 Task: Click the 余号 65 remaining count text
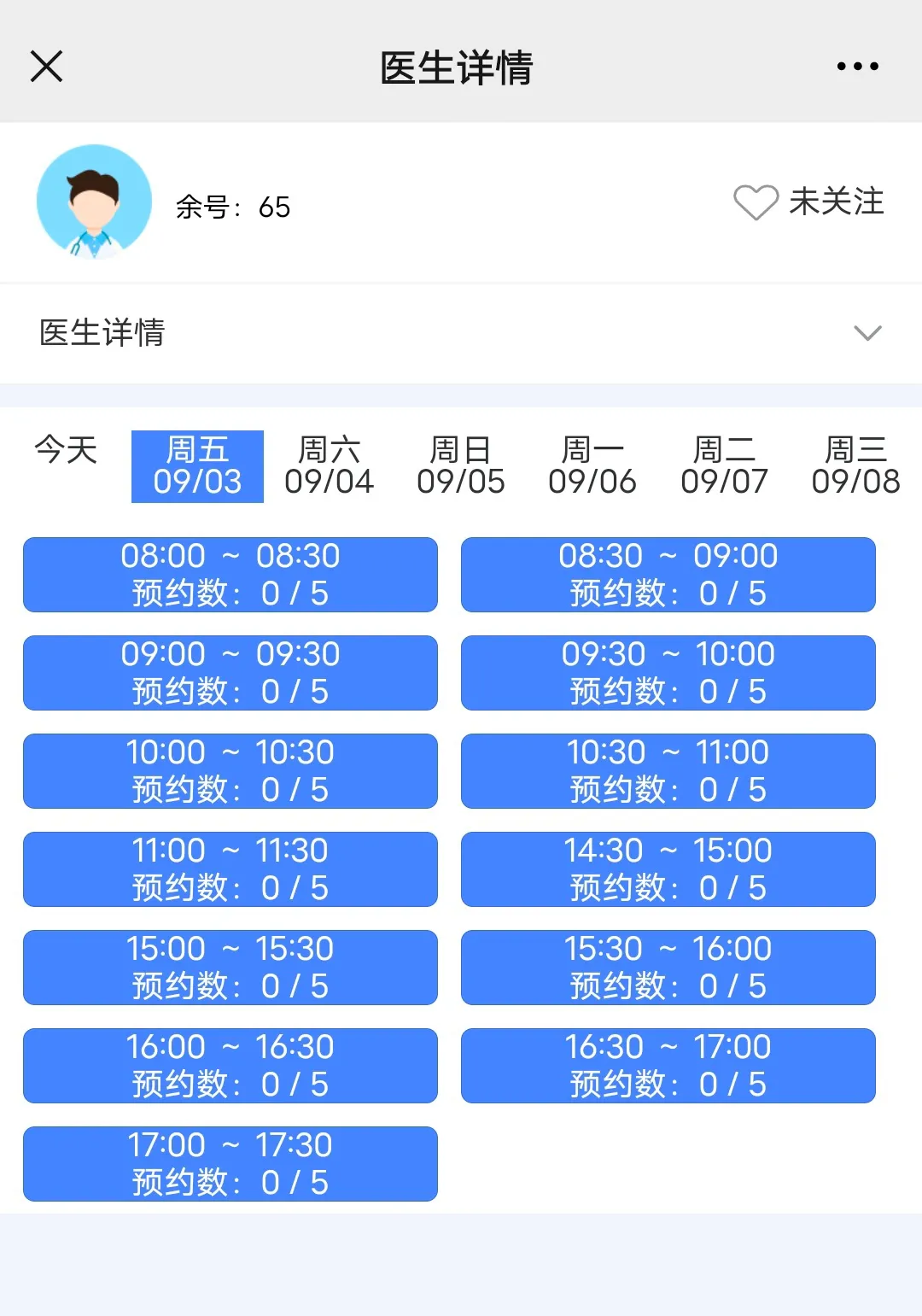point(230,207)
